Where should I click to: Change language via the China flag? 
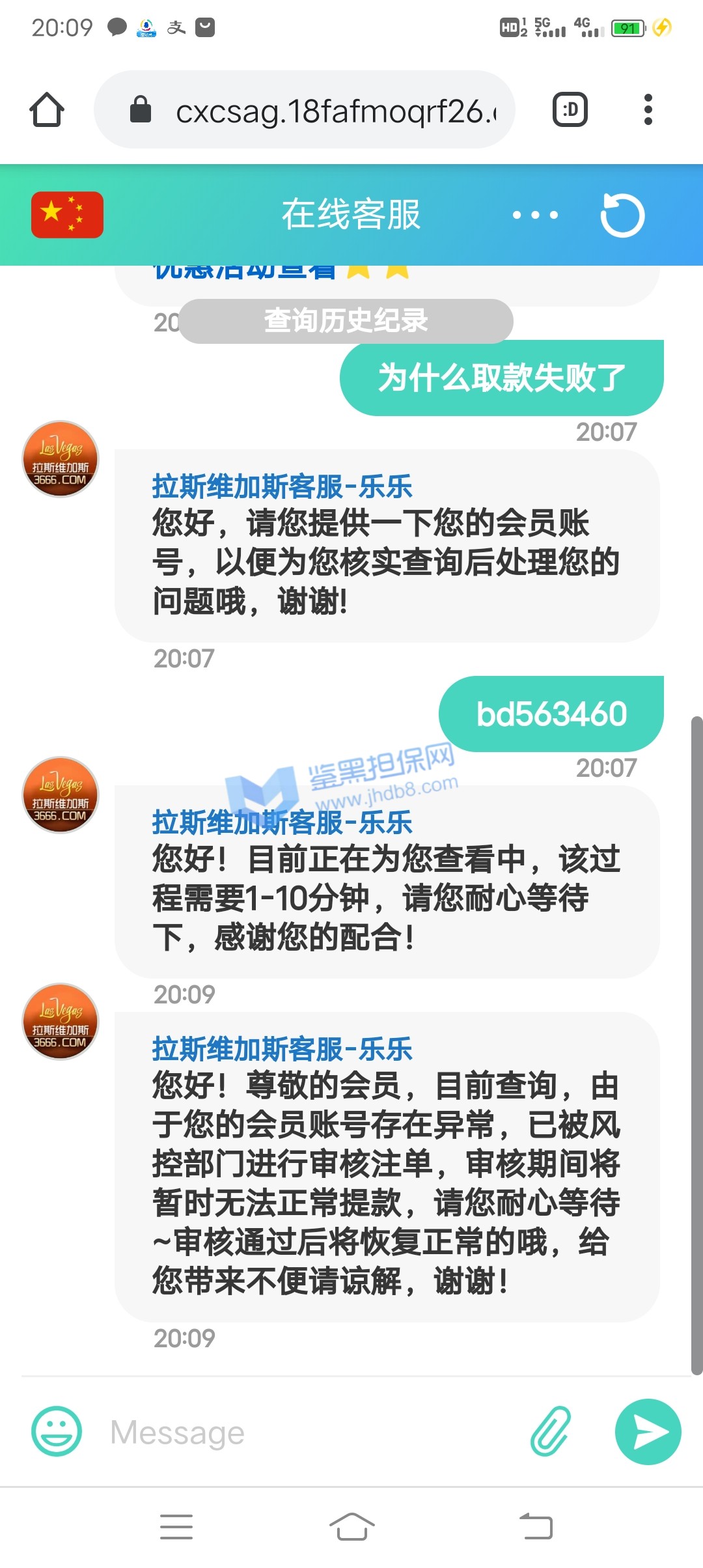click(x=67, y=214)
